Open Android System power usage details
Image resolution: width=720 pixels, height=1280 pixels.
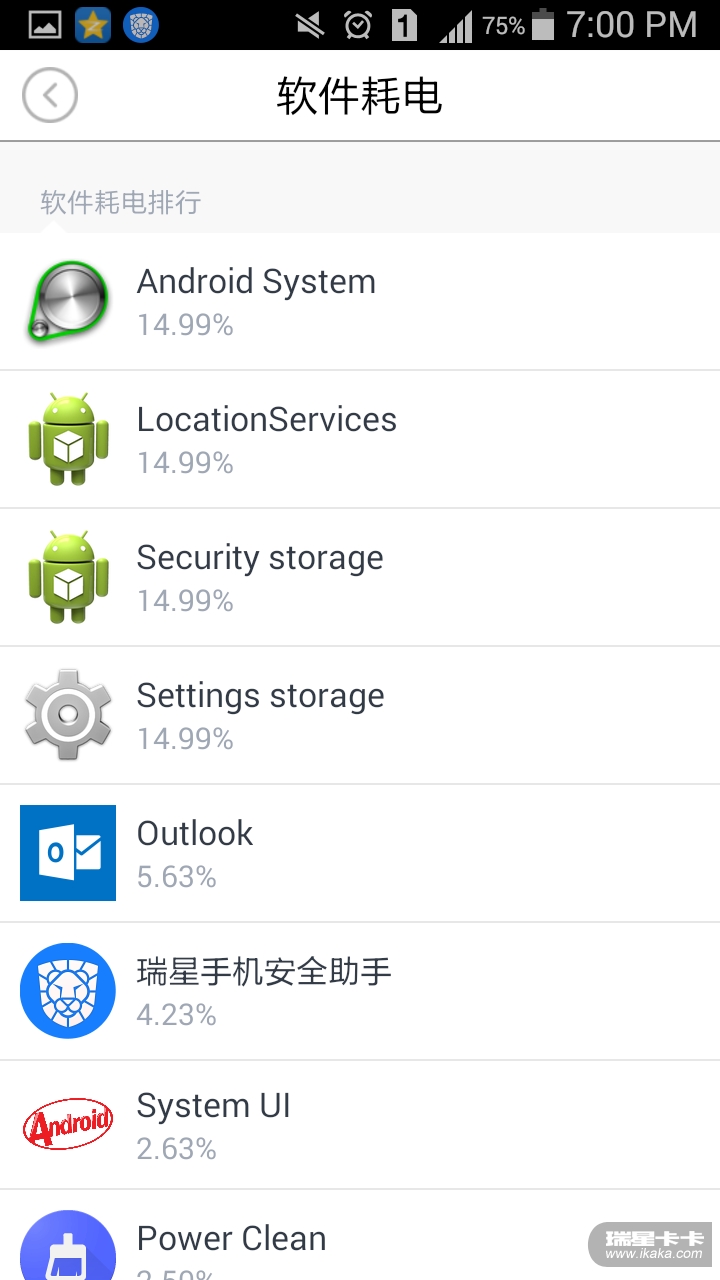[360, 301]
